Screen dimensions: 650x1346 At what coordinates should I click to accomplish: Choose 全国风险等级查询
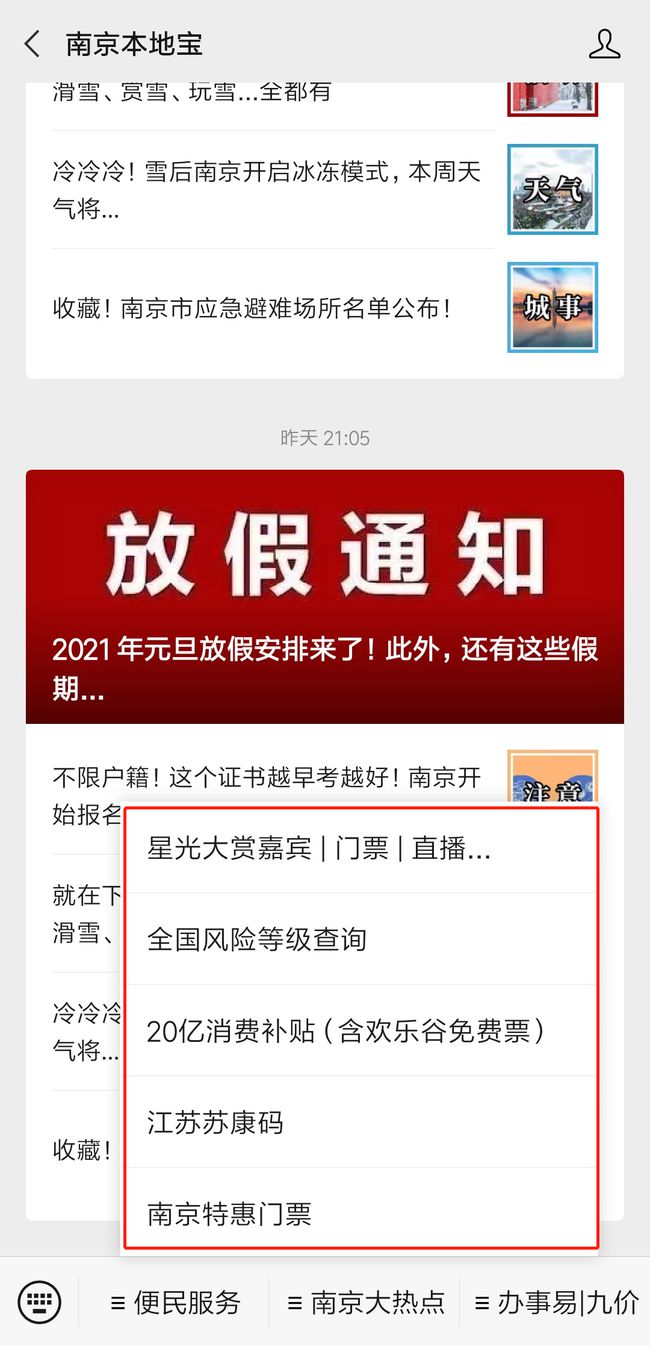pos(360,939)
